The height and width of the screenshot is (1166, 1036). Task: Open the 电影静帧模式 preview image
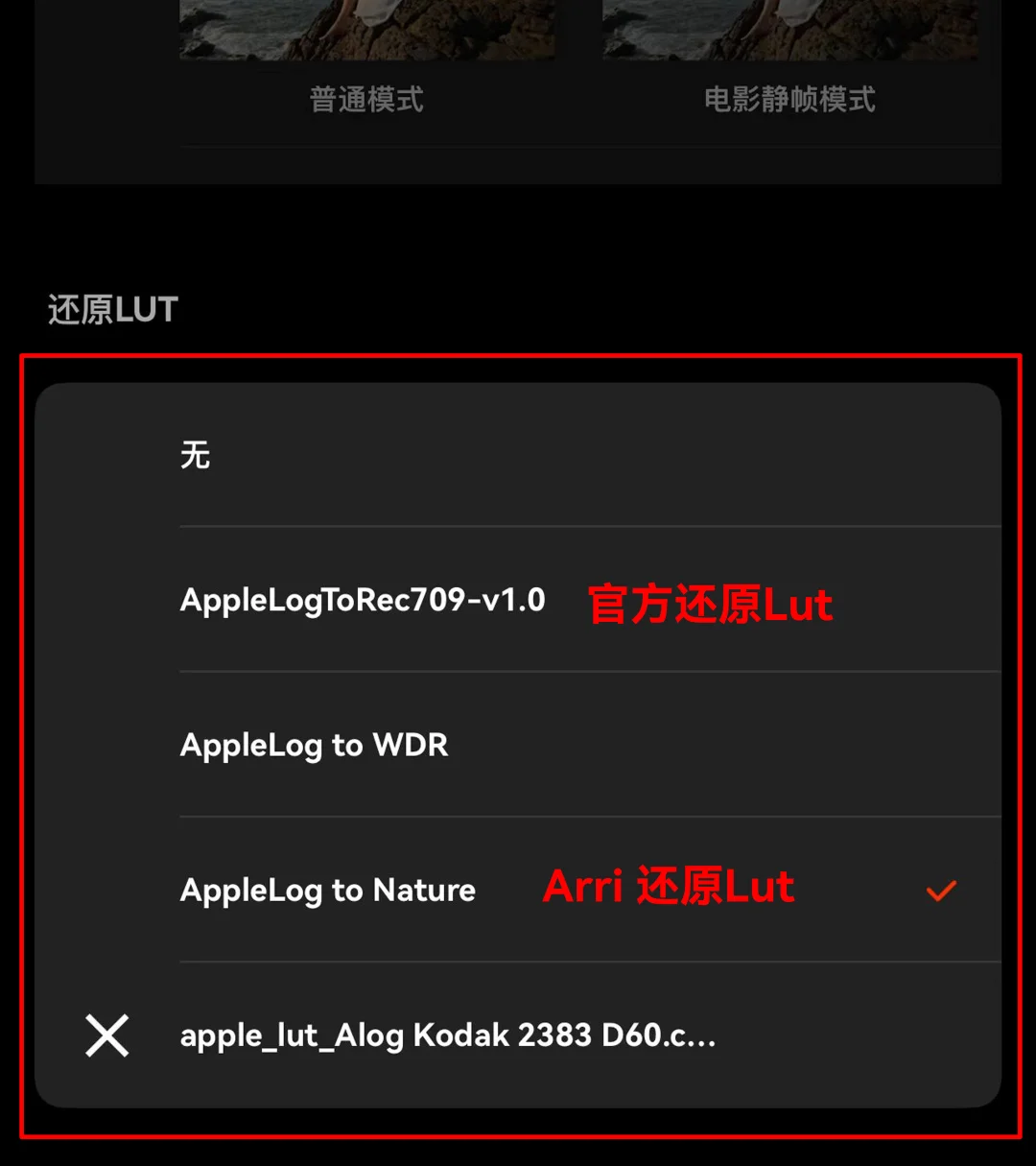click(x=789, y=29)
